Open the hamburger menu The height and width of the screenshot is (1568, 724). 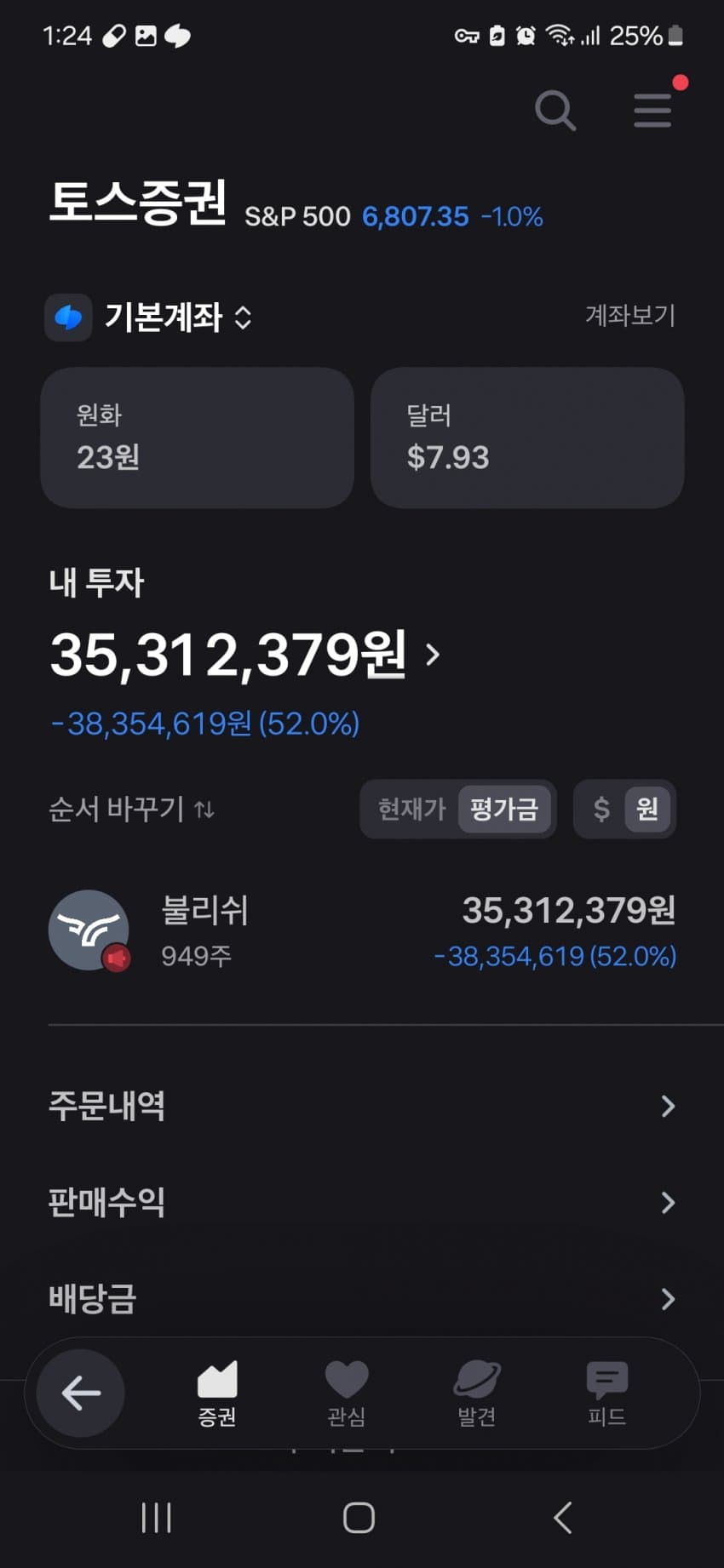(x=652, y=111)
